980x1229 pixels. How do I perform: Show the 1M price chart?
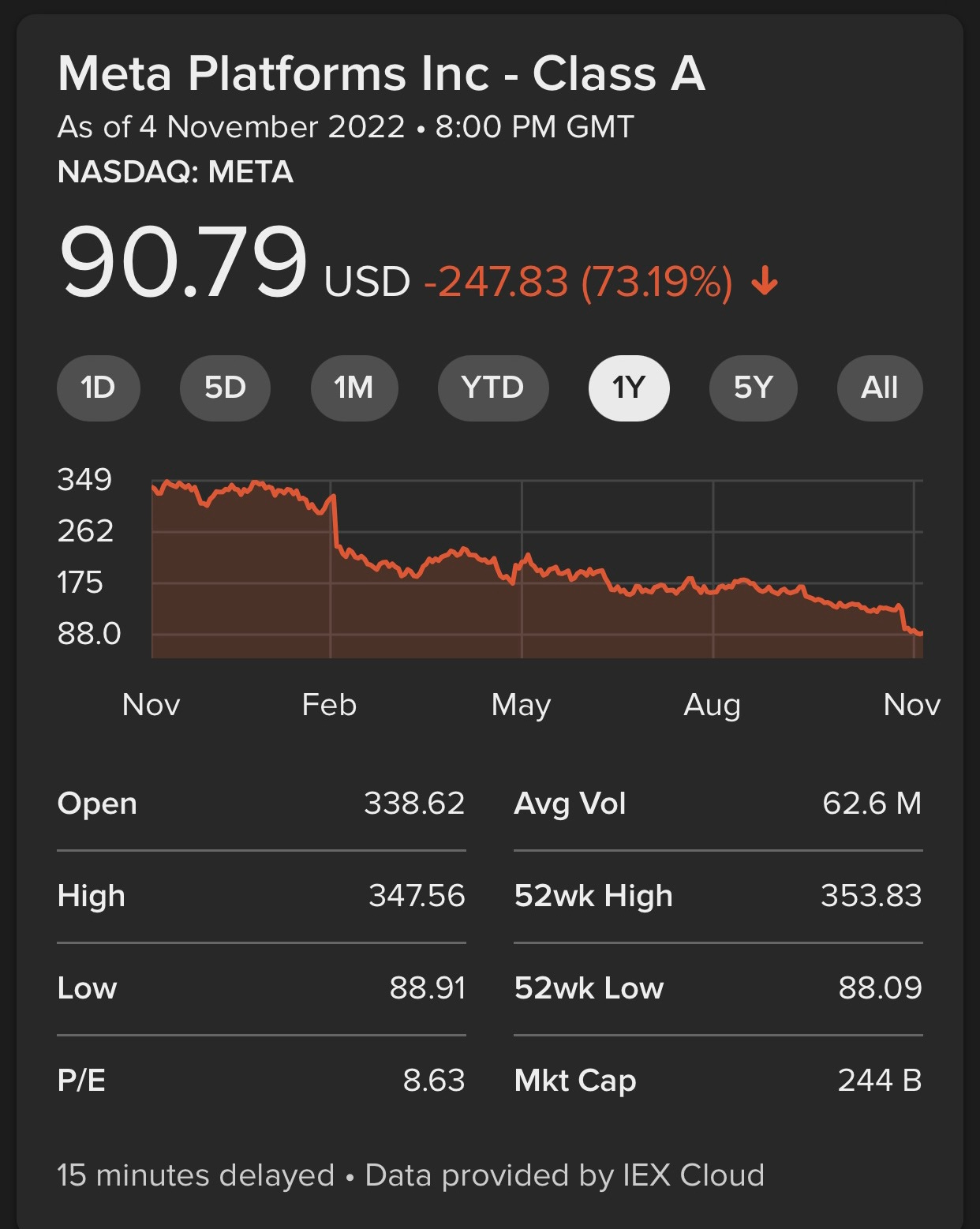click(353, 388)
